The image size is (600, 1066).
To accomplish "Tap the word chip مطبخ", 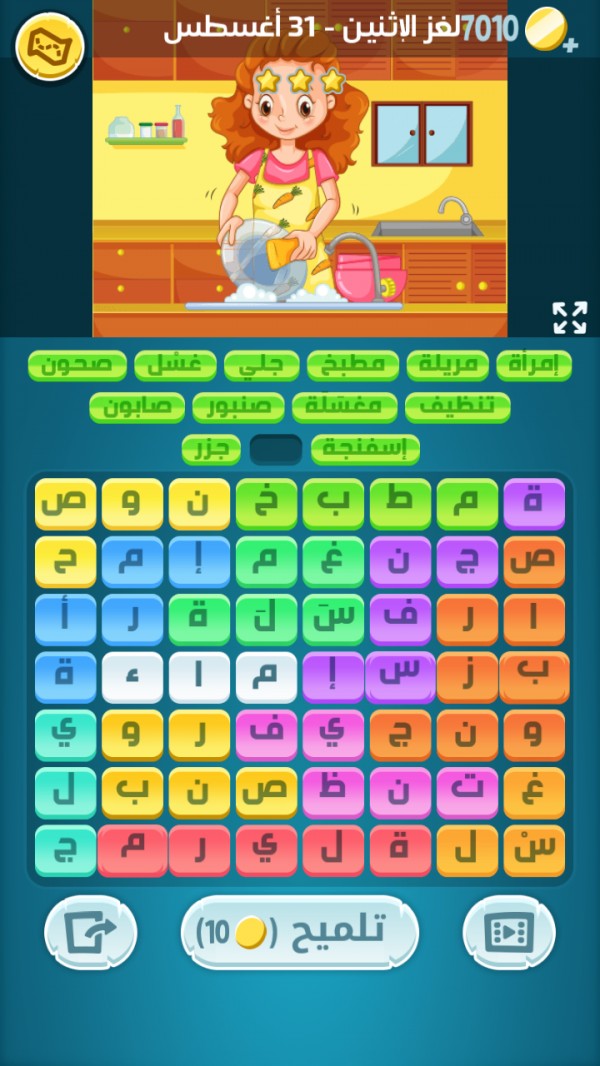I will (x=353, y=366).
